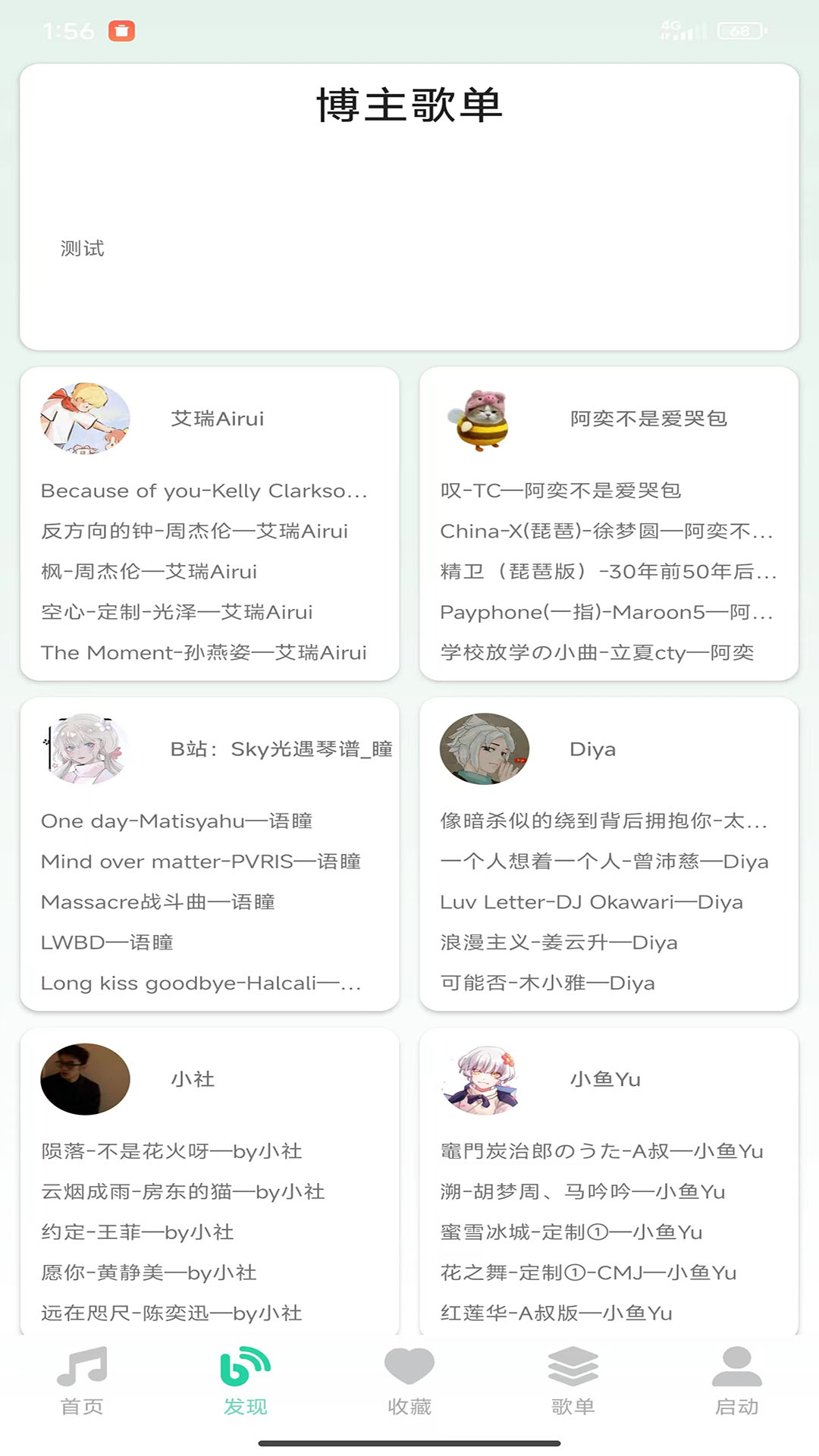View 小鱼Yu's song list card
Screen dimensions: 819x1456
coord(609,1181)
